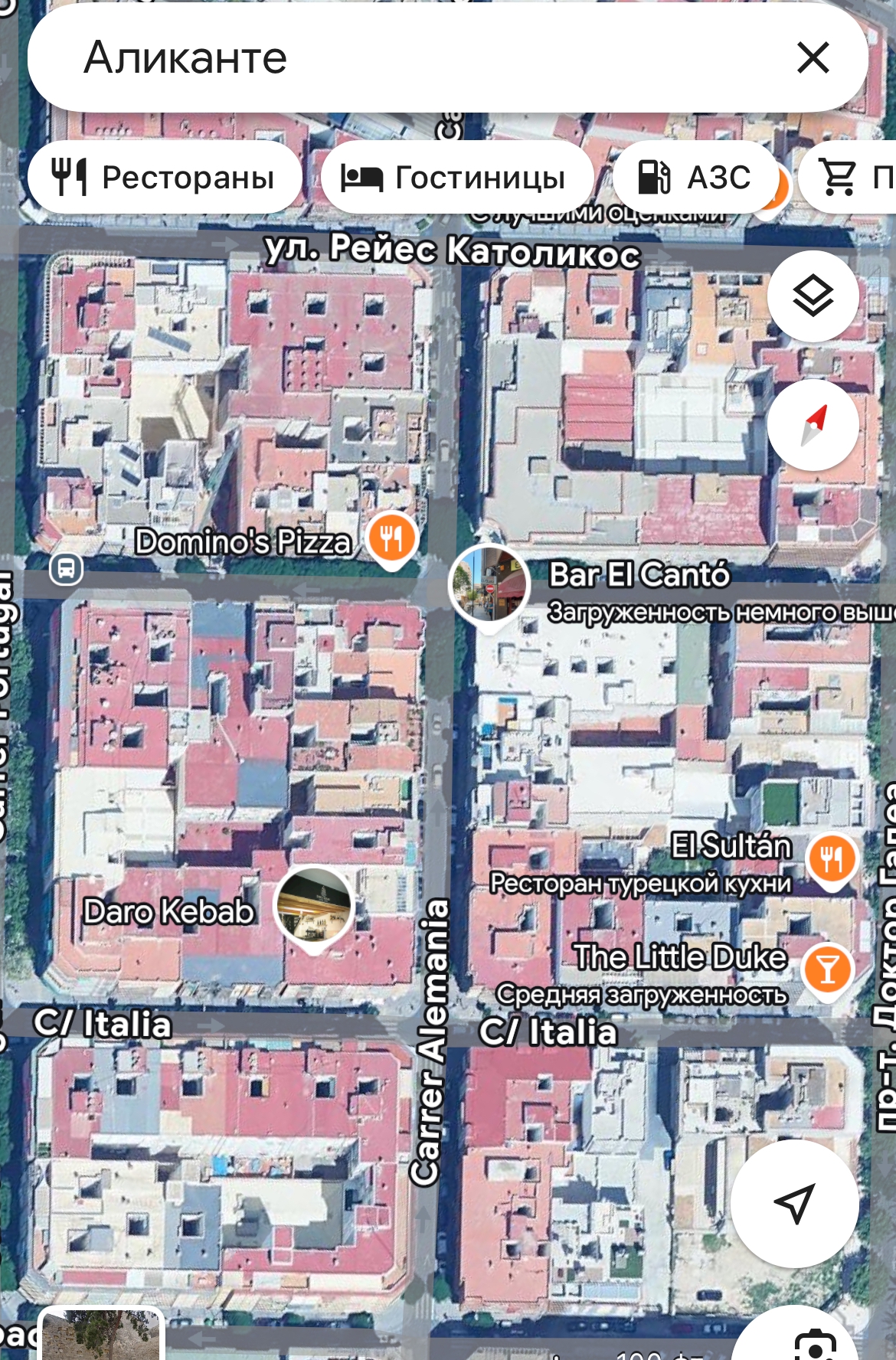Select the Рестораны filter chip
The image size is (896, 1360).
click(165, 178)
